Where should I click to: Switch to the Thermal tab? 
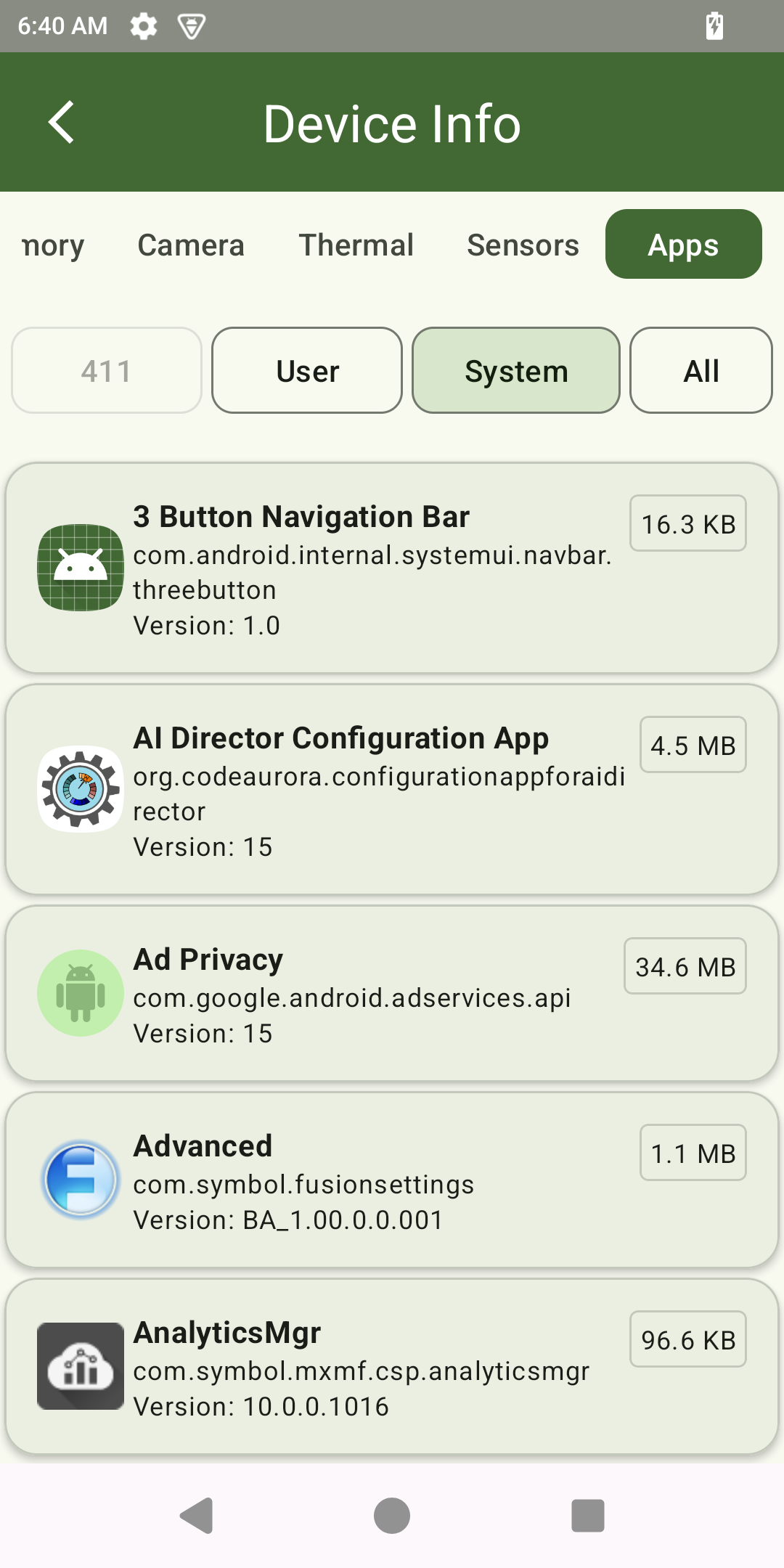tap(356, 245)
